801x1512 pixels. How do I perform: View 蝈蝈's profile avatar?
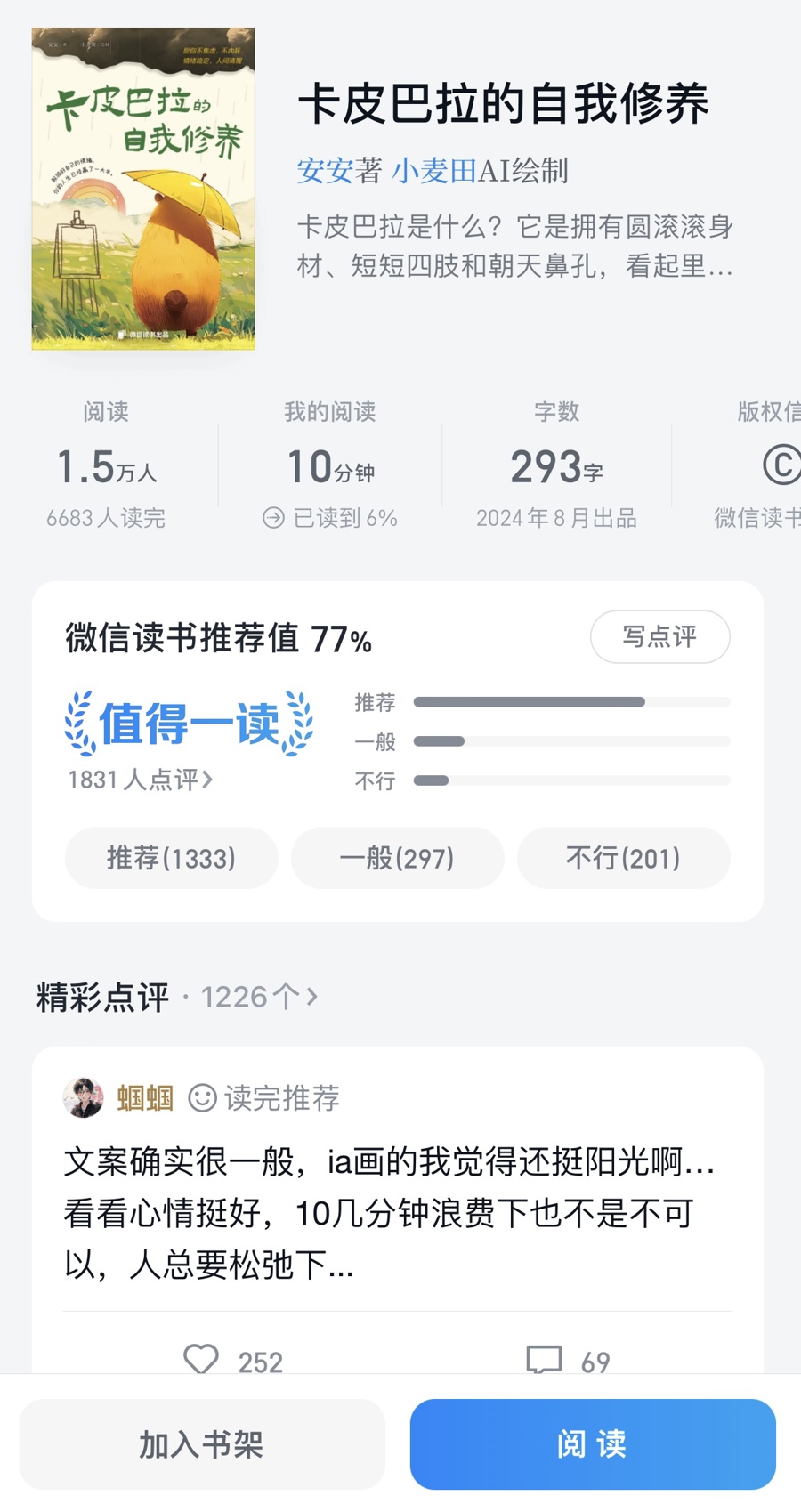[x=84, y=1097]
